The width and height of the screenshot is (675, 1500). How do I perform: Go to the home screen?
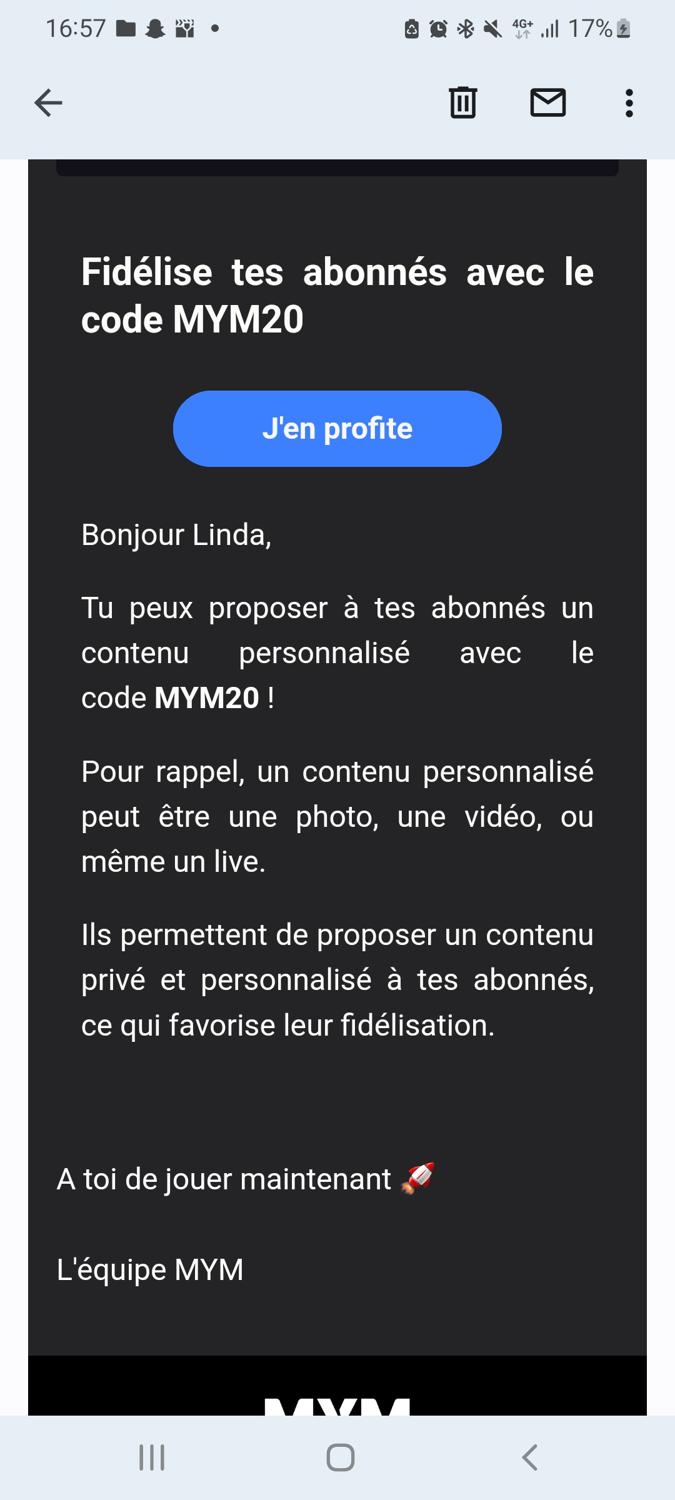340,1457
